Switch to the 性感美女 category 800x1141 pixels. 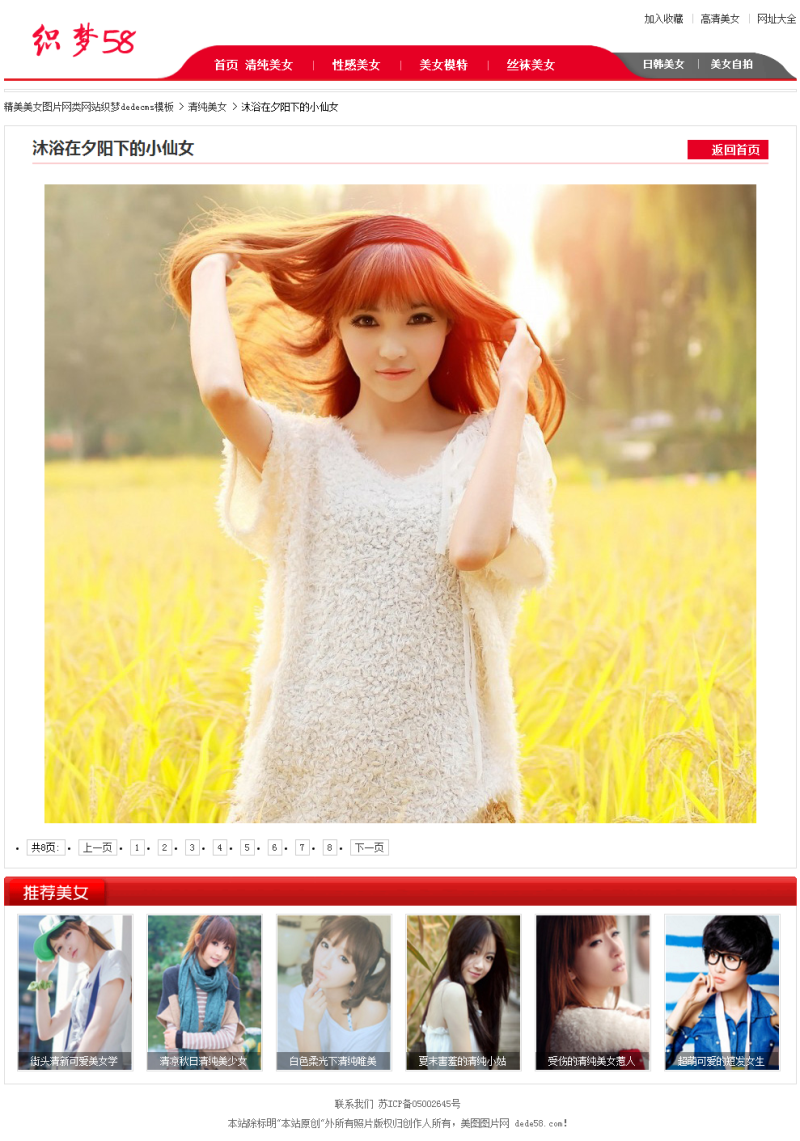pos(356,65)
